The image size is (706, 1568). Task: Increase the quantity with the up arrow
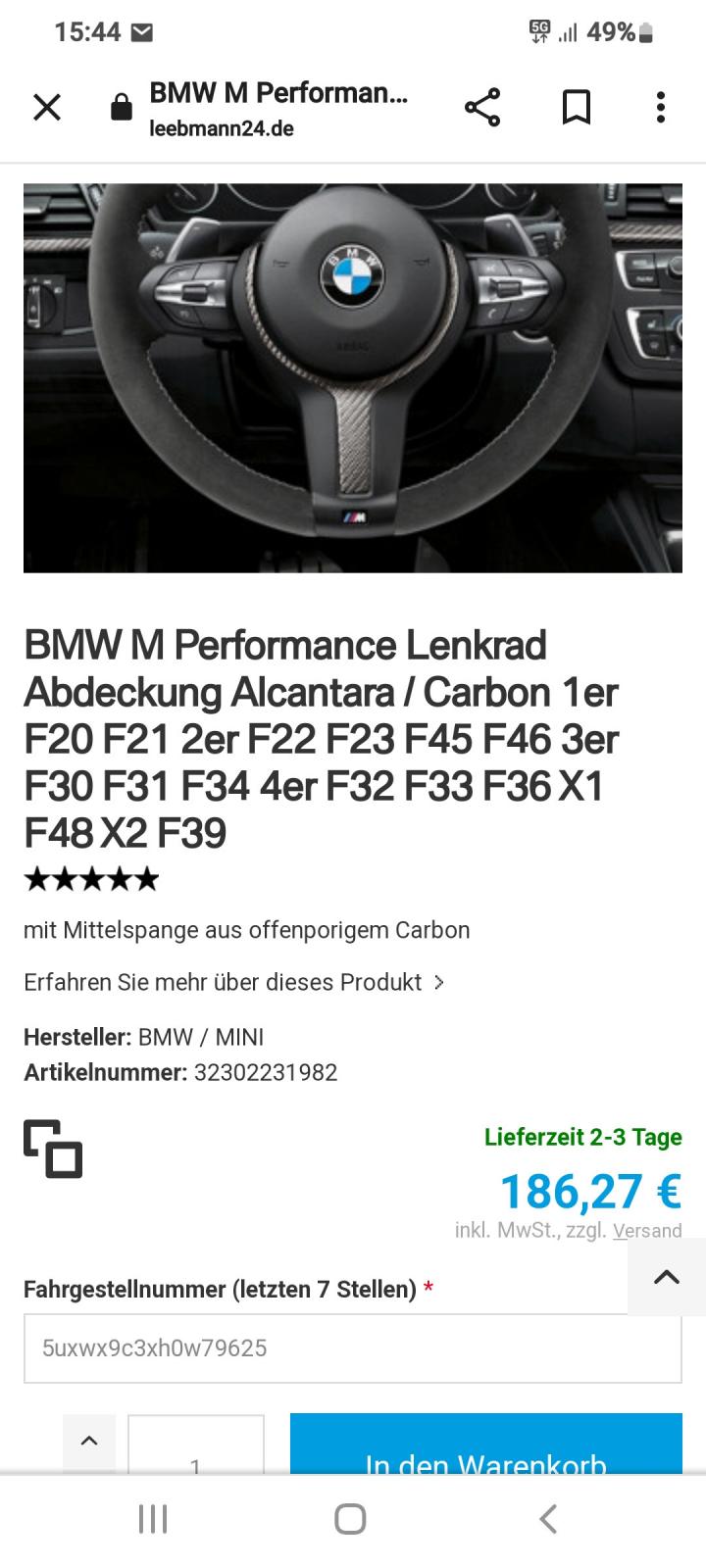coord(89,1442)
